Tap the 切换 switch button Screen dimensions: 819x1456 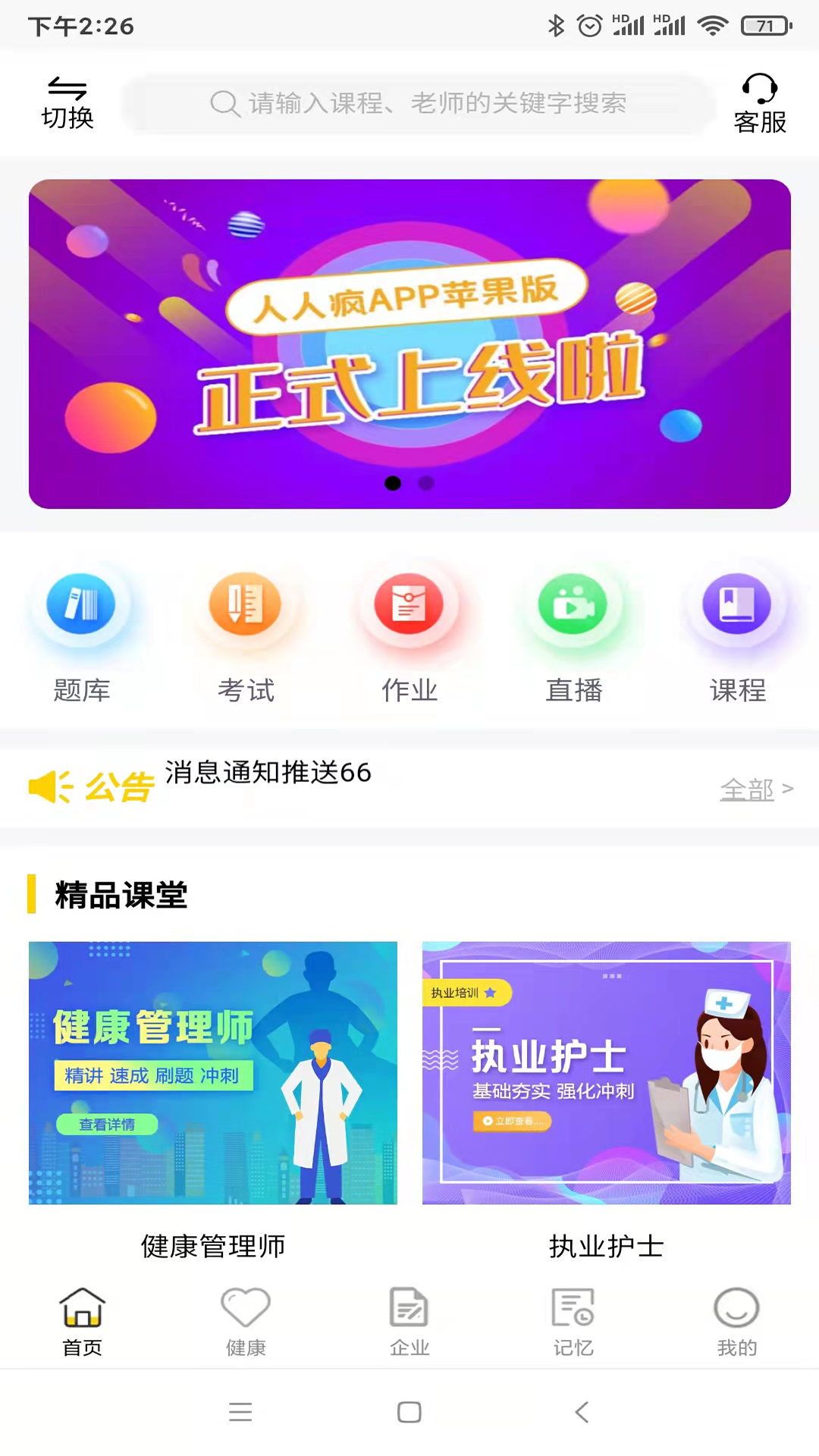67,103
